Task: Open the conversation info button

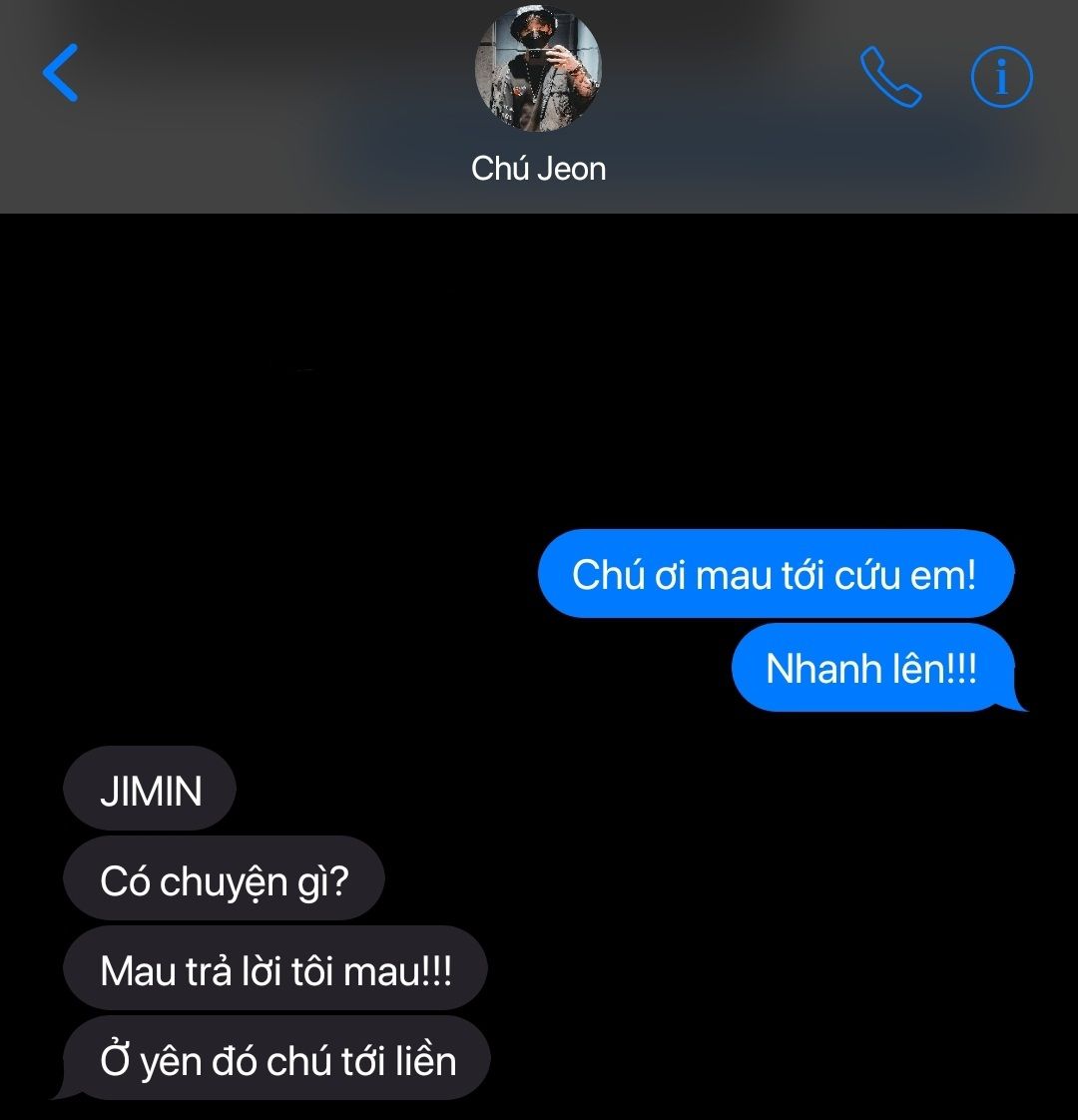Action: pos(1001,77)
